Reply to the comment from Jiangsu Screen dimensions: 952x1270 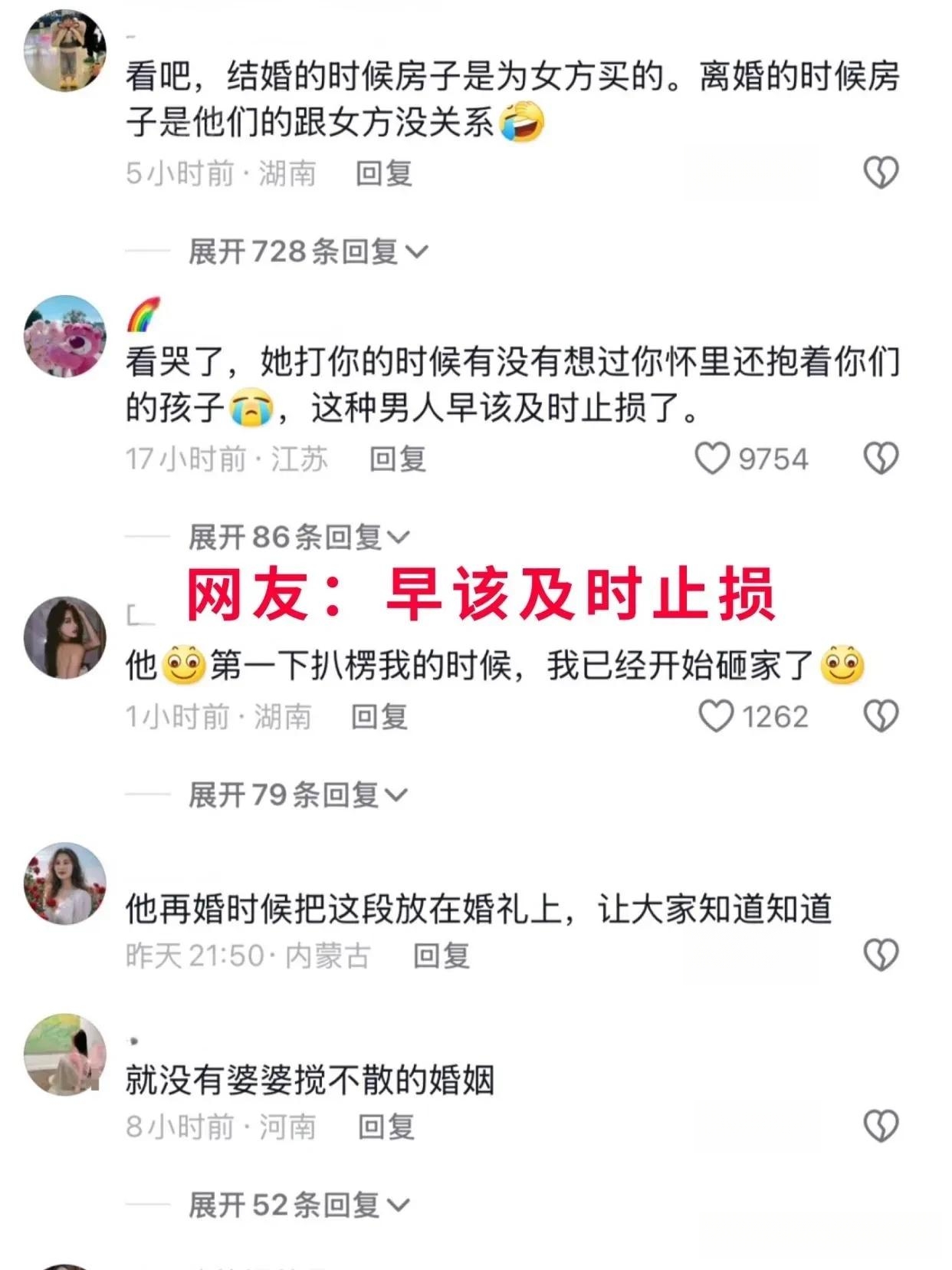tap(397, 459)
